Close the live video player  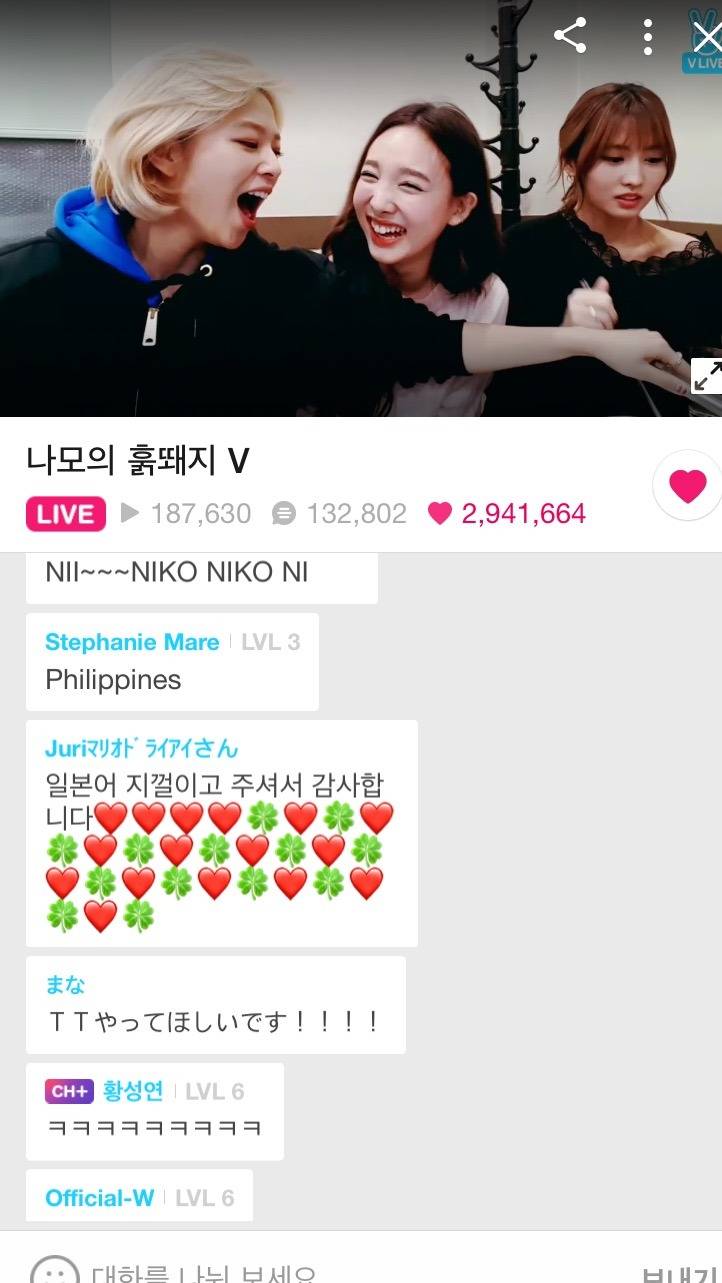(706, 37)
